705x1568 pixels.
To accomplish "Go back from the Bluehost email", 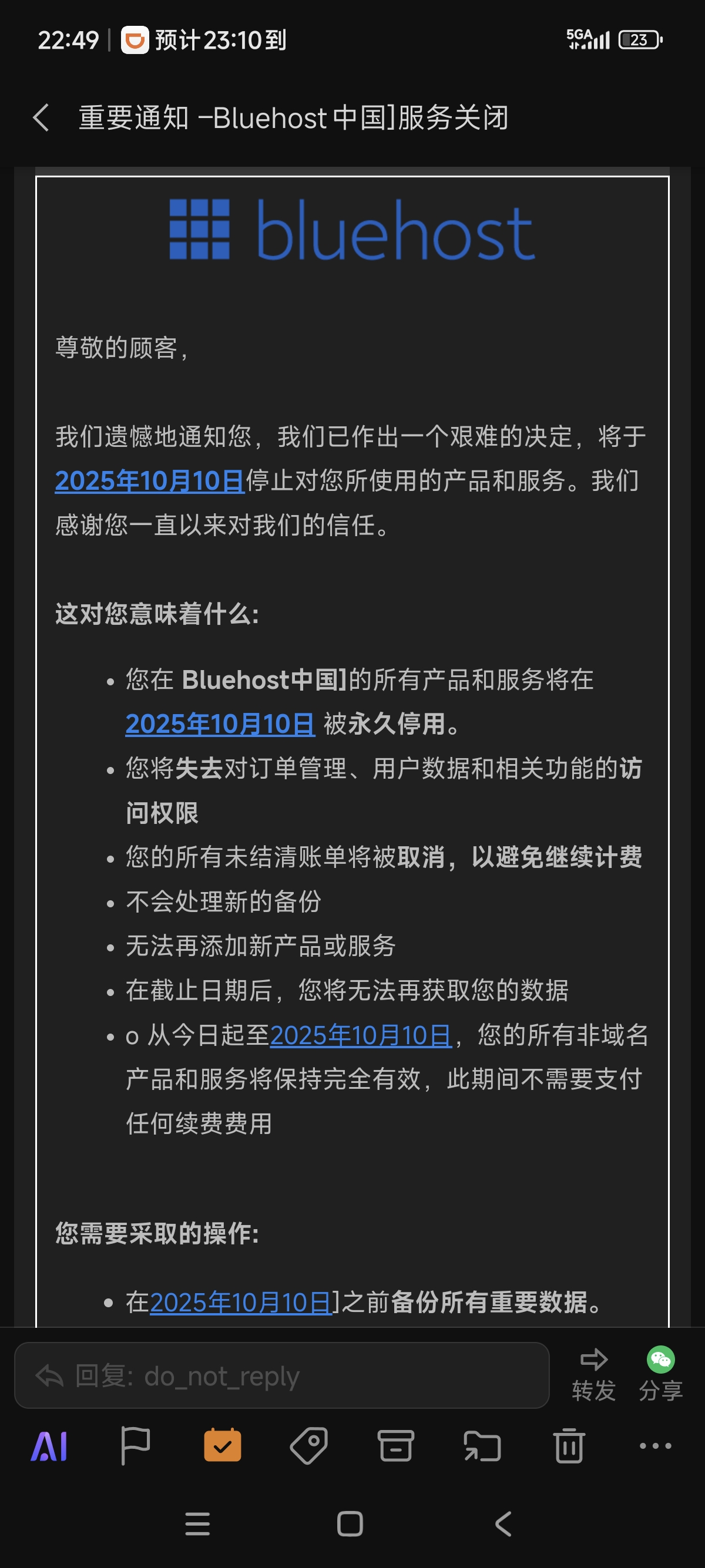I will pos(41,117).
